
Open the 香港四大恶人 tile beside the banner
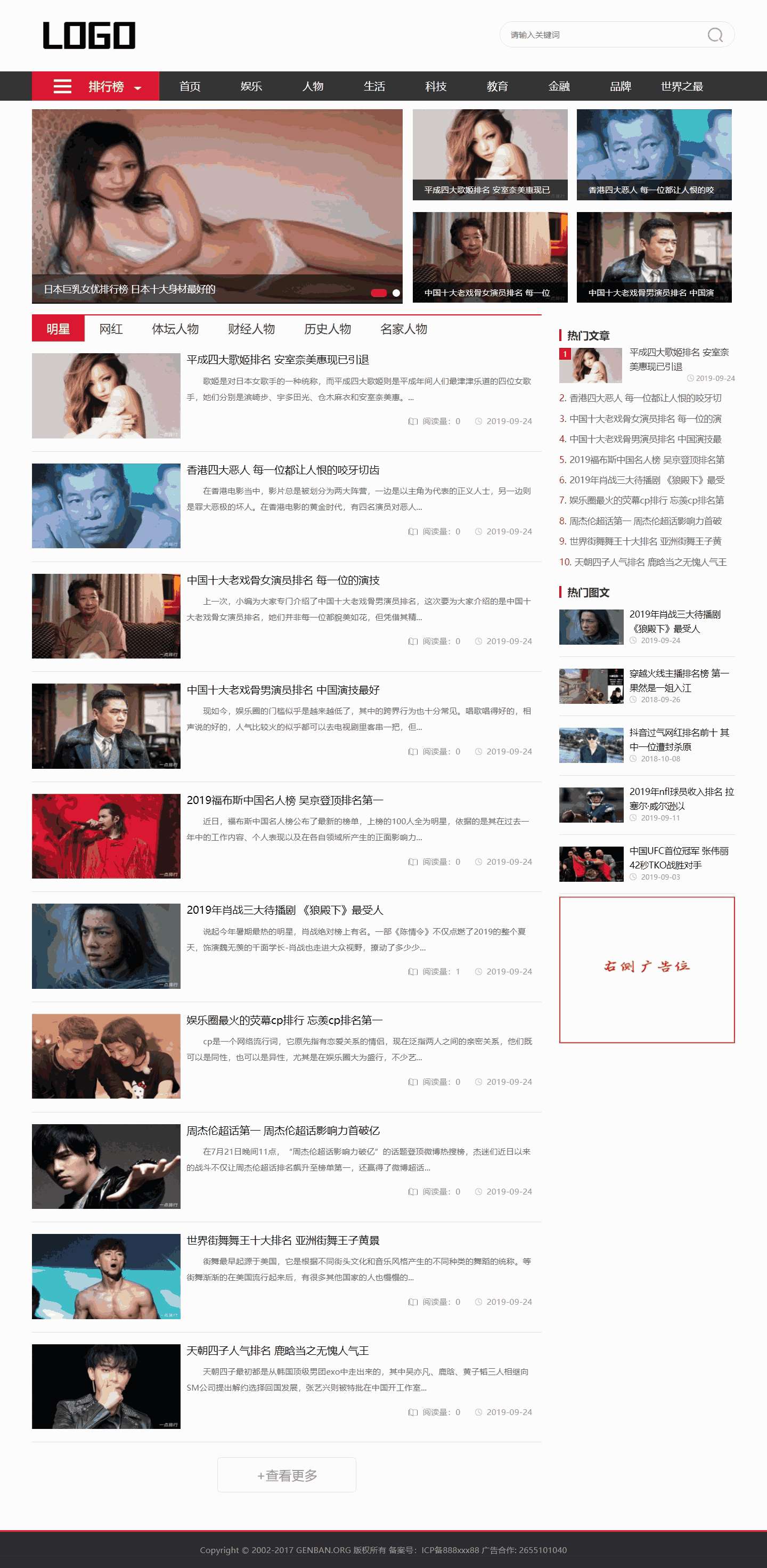[x=654, y=155]
